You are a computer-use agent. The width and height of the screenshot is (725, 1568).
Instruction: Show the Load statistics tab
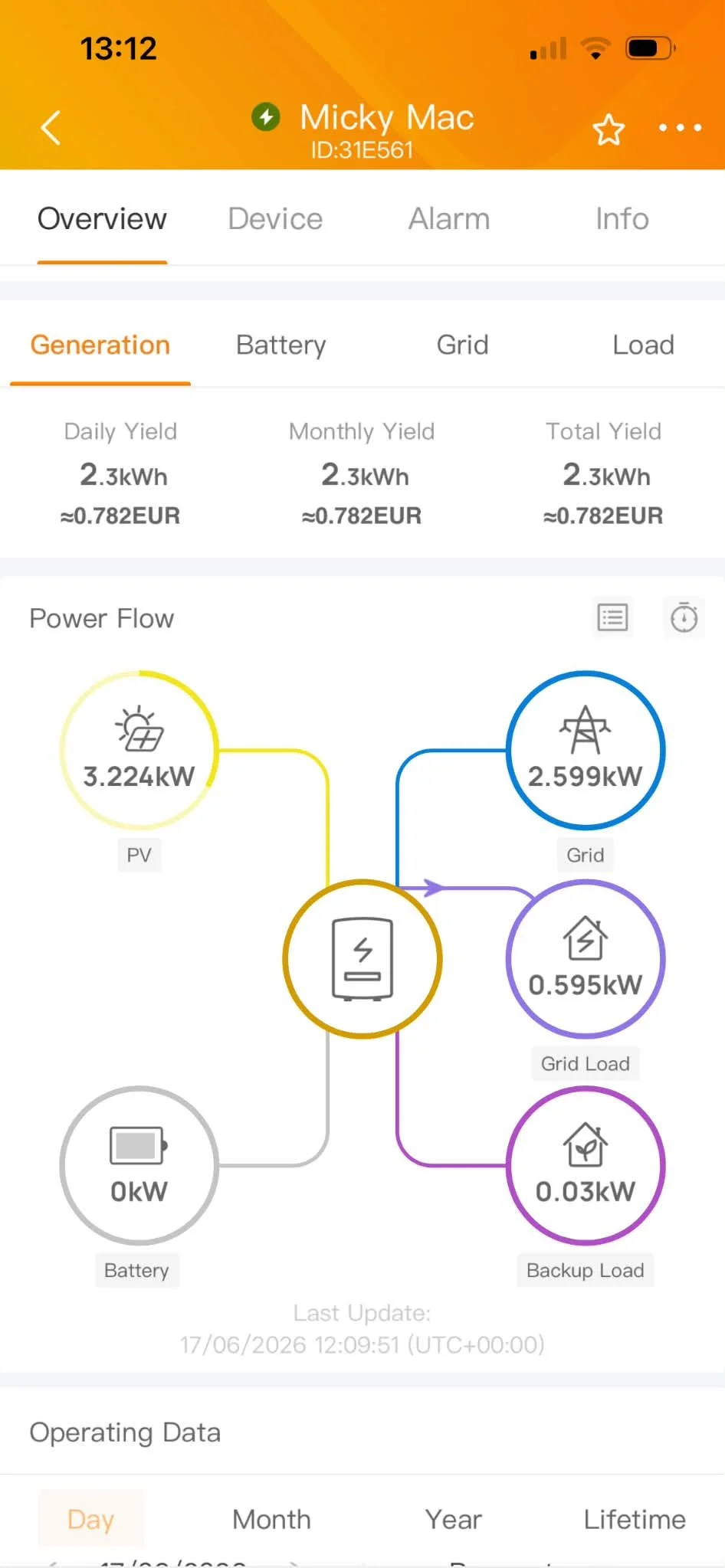pyautogui.click(x=643, y=345)
